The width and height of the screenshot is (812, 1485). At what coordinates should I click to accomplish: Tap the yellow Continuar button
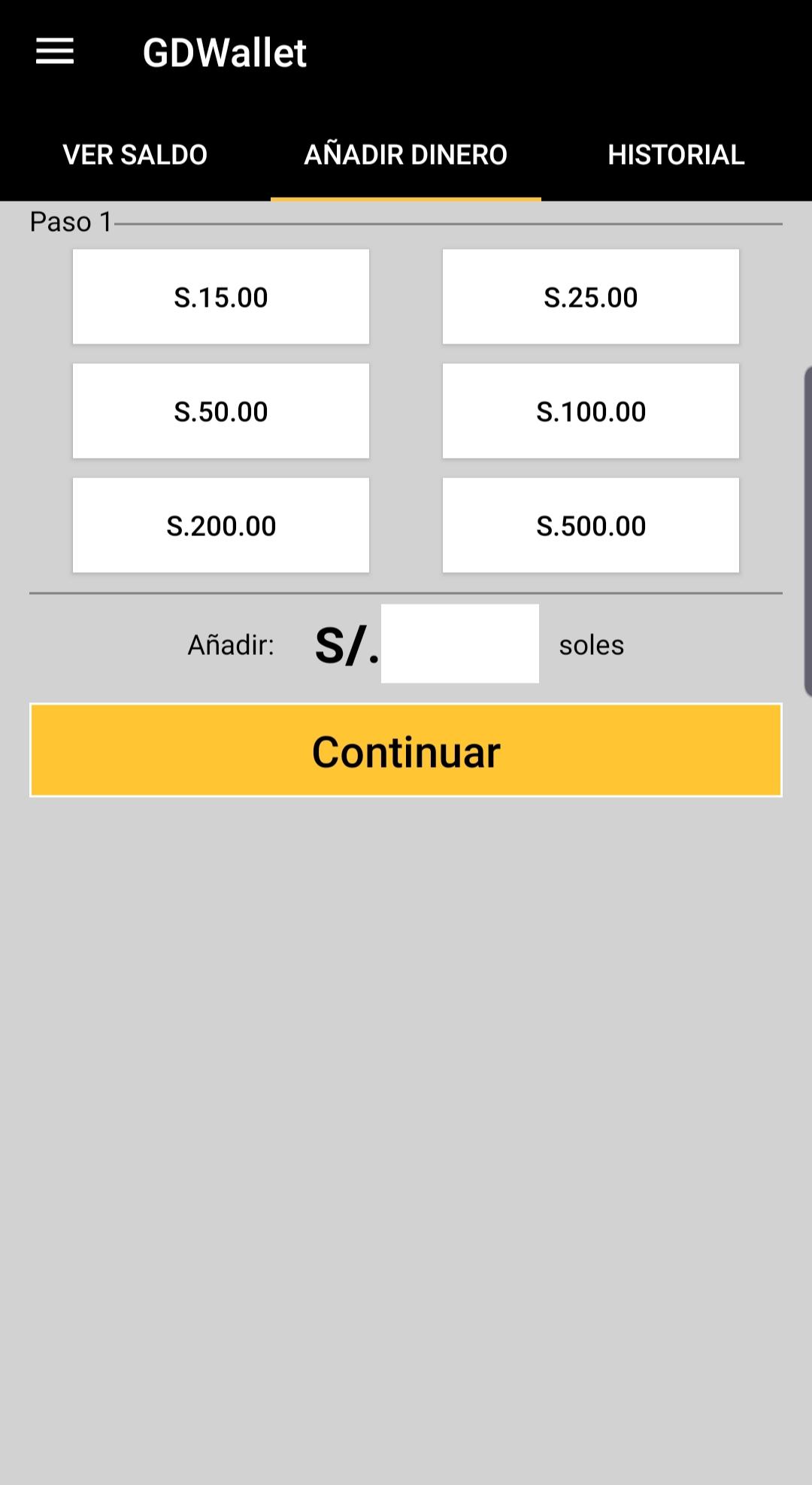pyautogui.click(x=406, y=750)
